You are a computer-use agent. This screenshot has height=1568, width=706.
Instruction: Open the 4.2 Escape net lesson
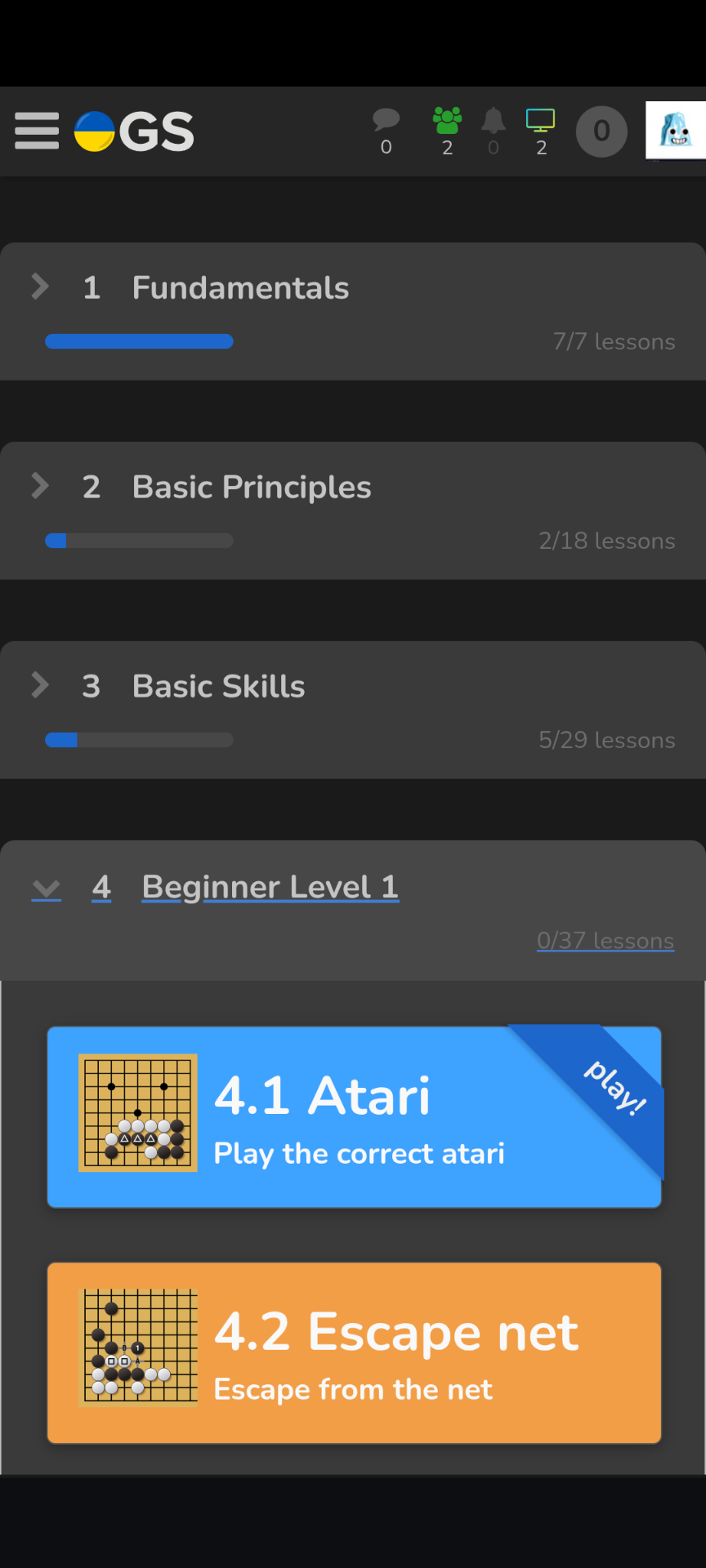[x=354, y=1352]
